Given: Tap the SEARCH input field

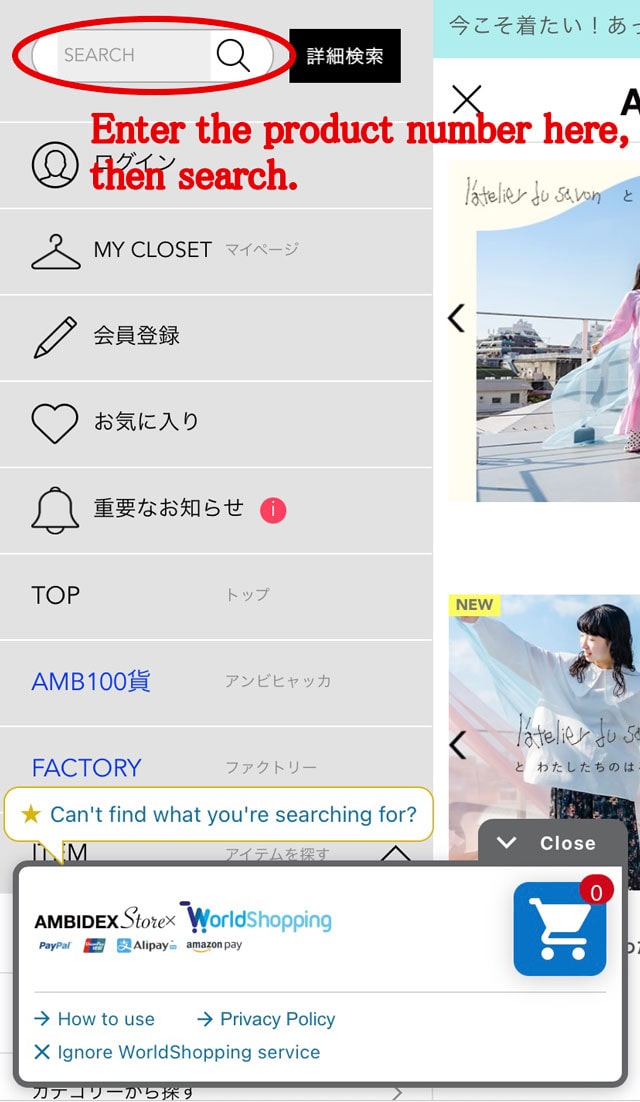Looking at the screenshot, I should [133, 55].
